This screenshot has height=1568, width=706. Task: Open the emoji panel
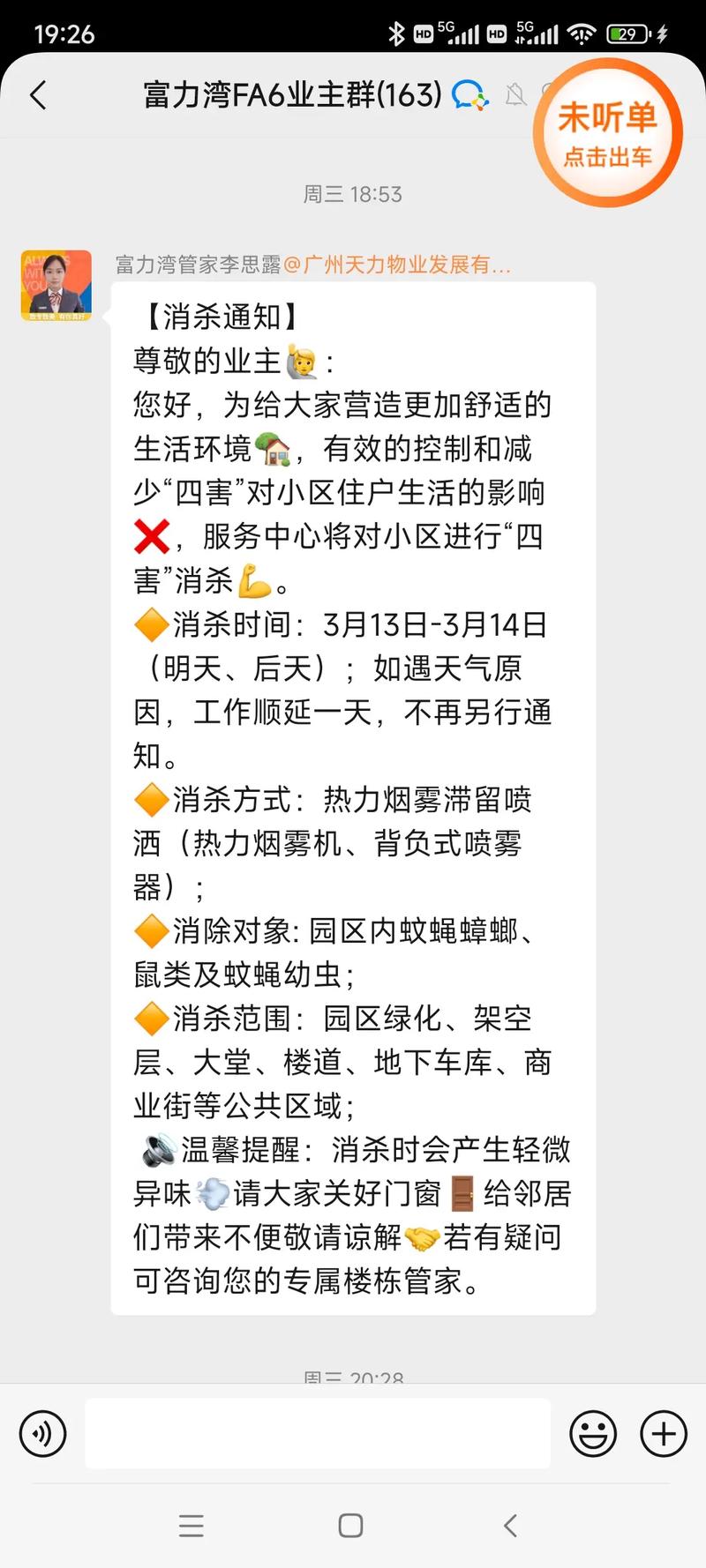pos(593,1433)
